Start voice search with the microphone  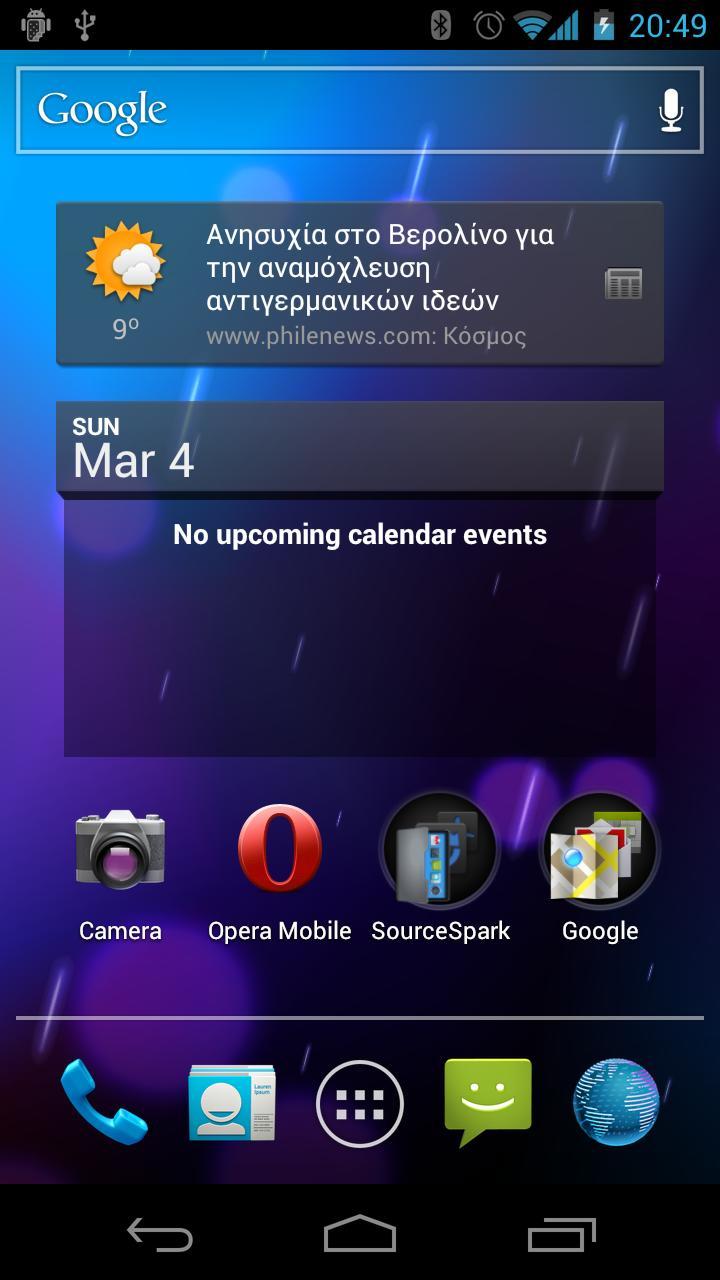point(671,110)
